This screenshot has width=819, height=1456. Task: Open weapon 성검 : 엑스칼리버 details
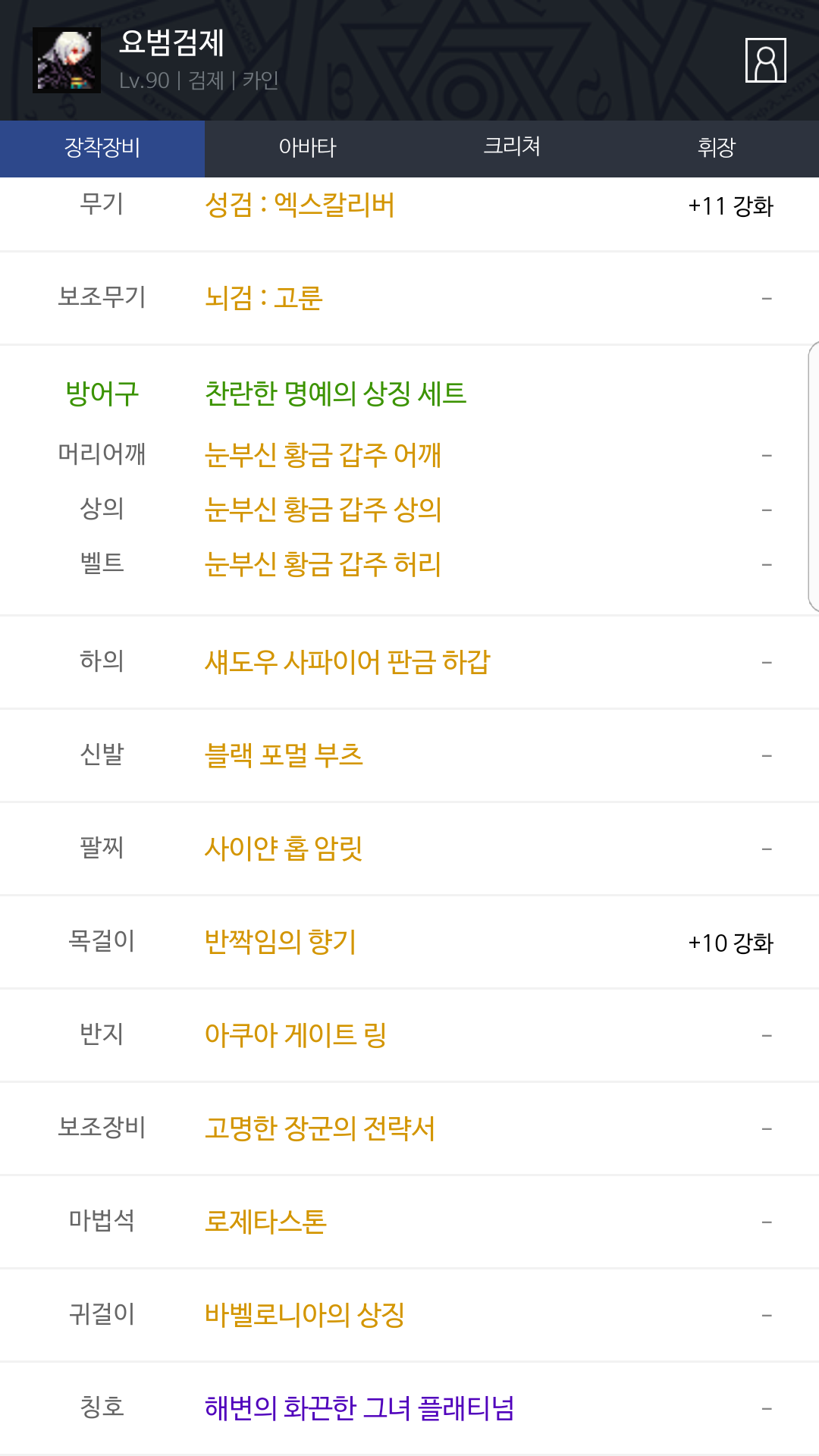point(300,206)
